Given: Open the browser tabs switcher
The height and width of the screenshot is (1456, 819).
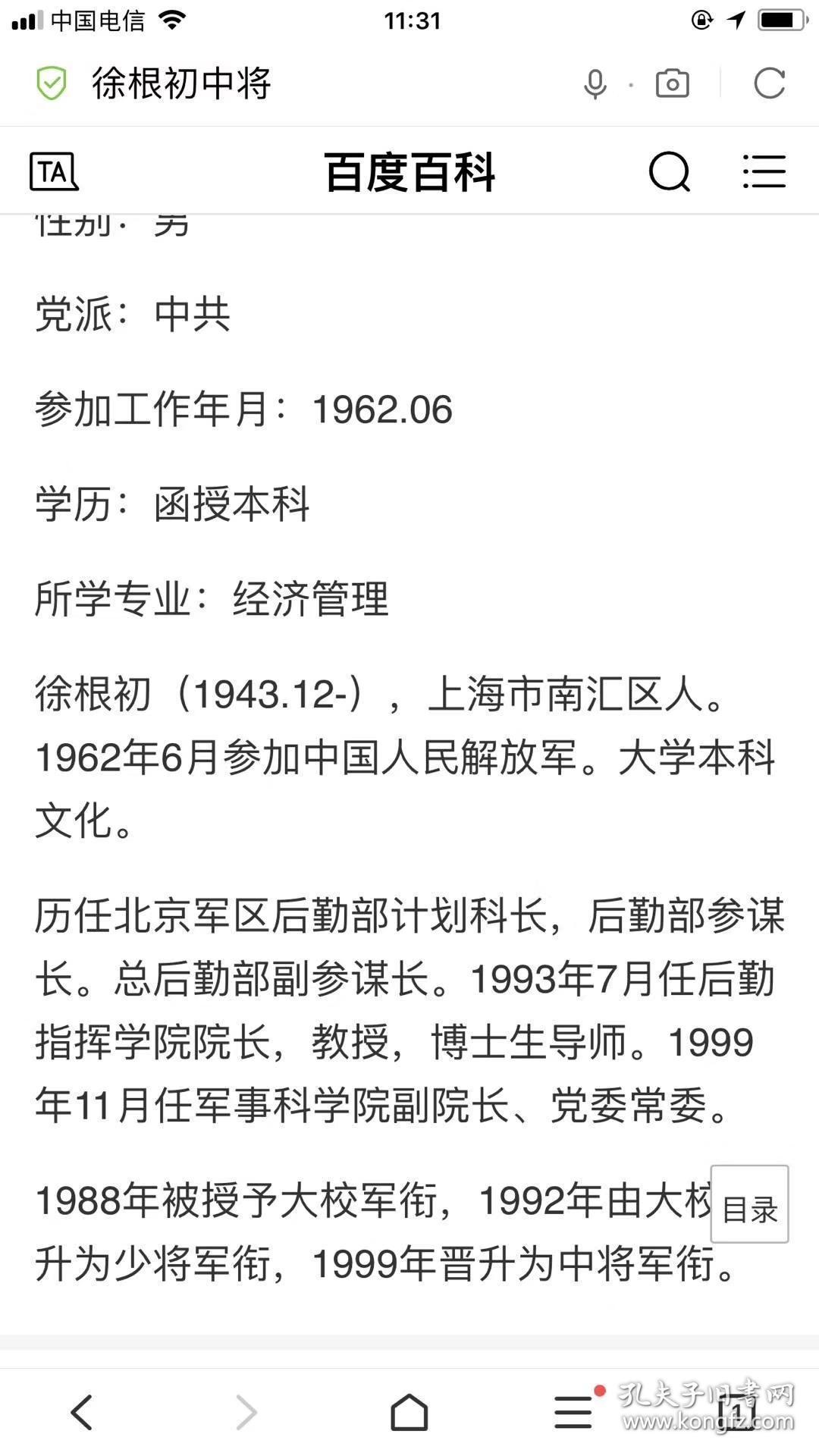Looking at the screenshot, I should 736,1412.
